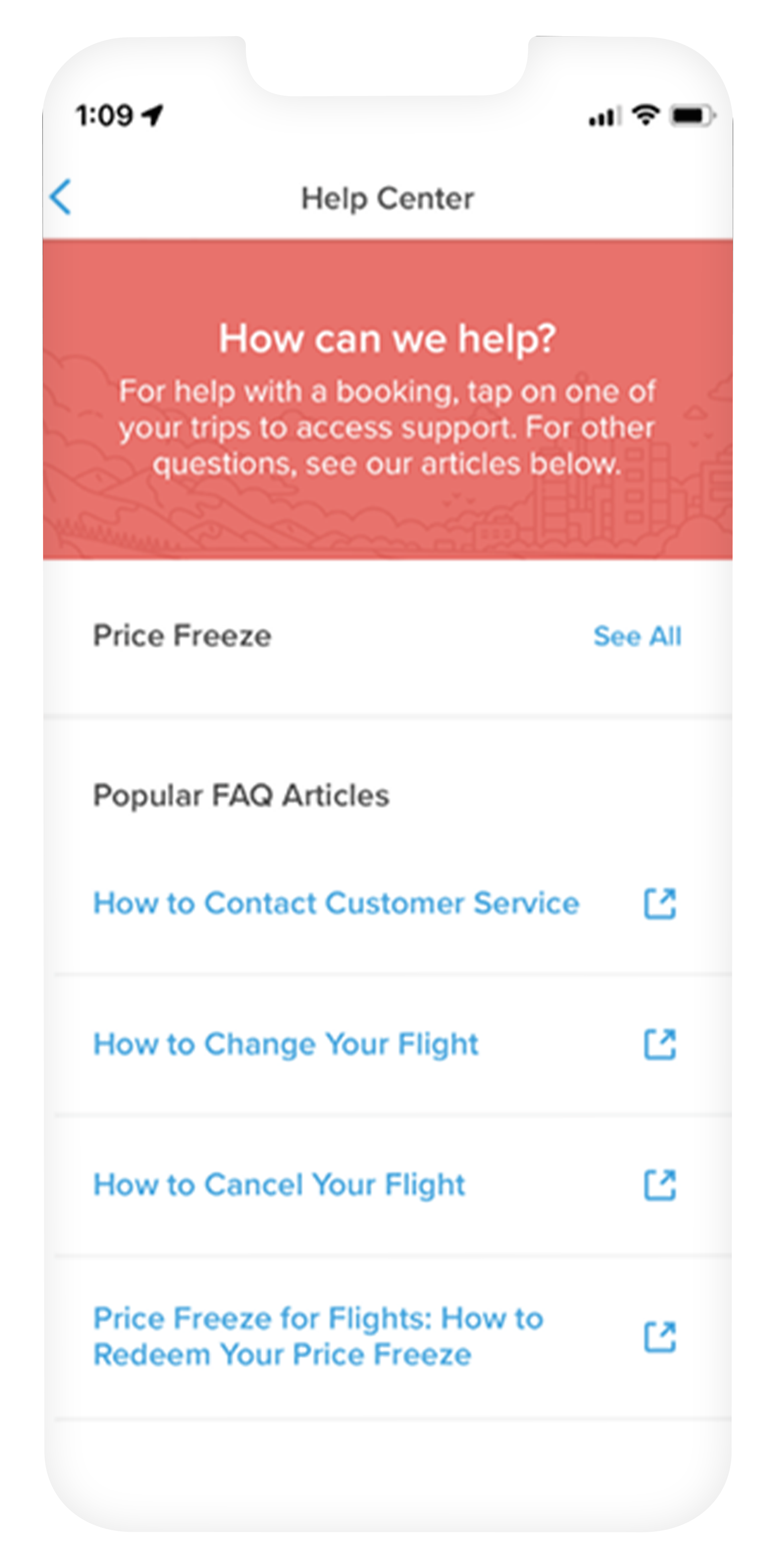This screenshot has height=1568, width=773.
Task: Tap See All for Price Freeze
Action: click(x=637, y=637)
